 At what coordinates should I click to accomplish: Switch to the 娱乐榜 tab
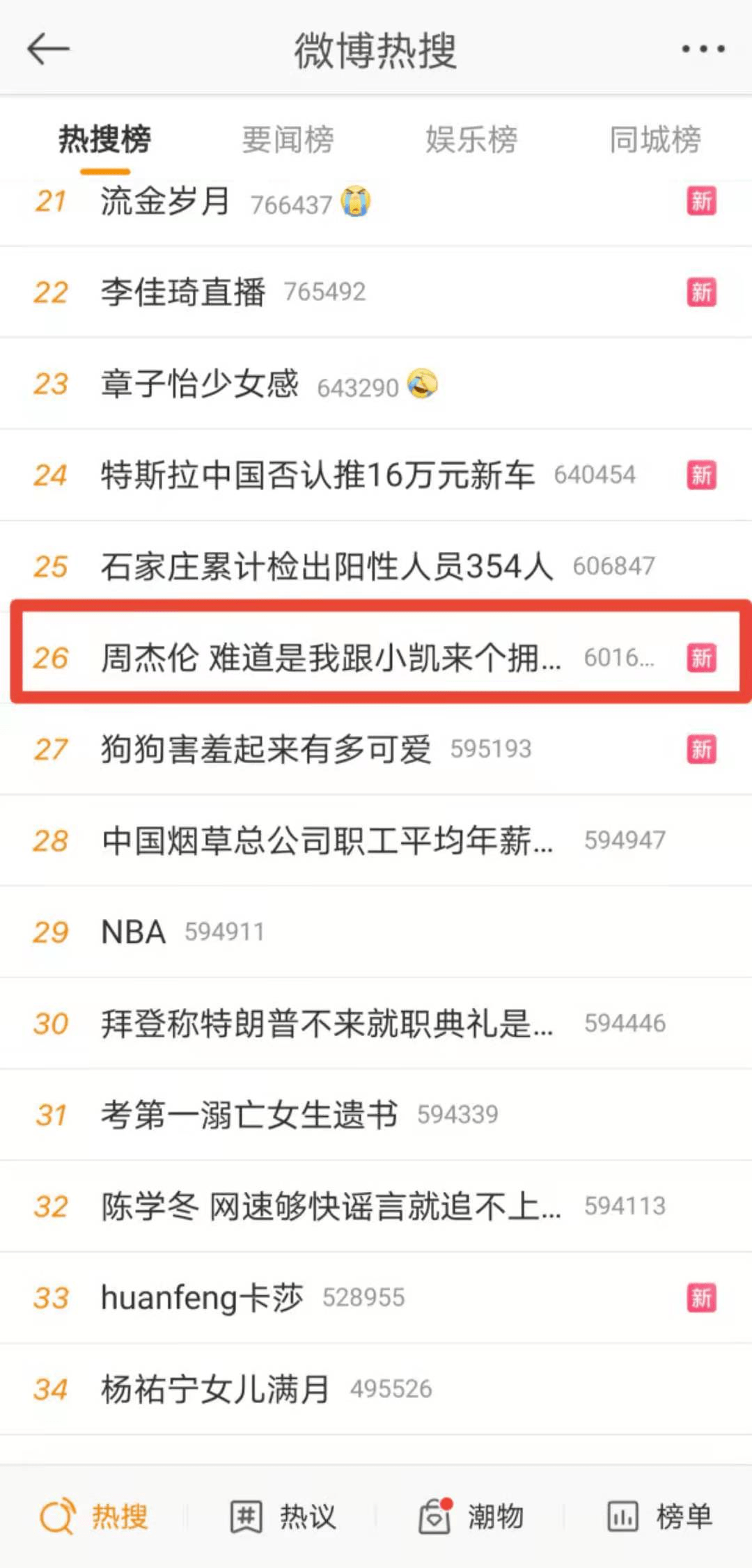(471, 139)
